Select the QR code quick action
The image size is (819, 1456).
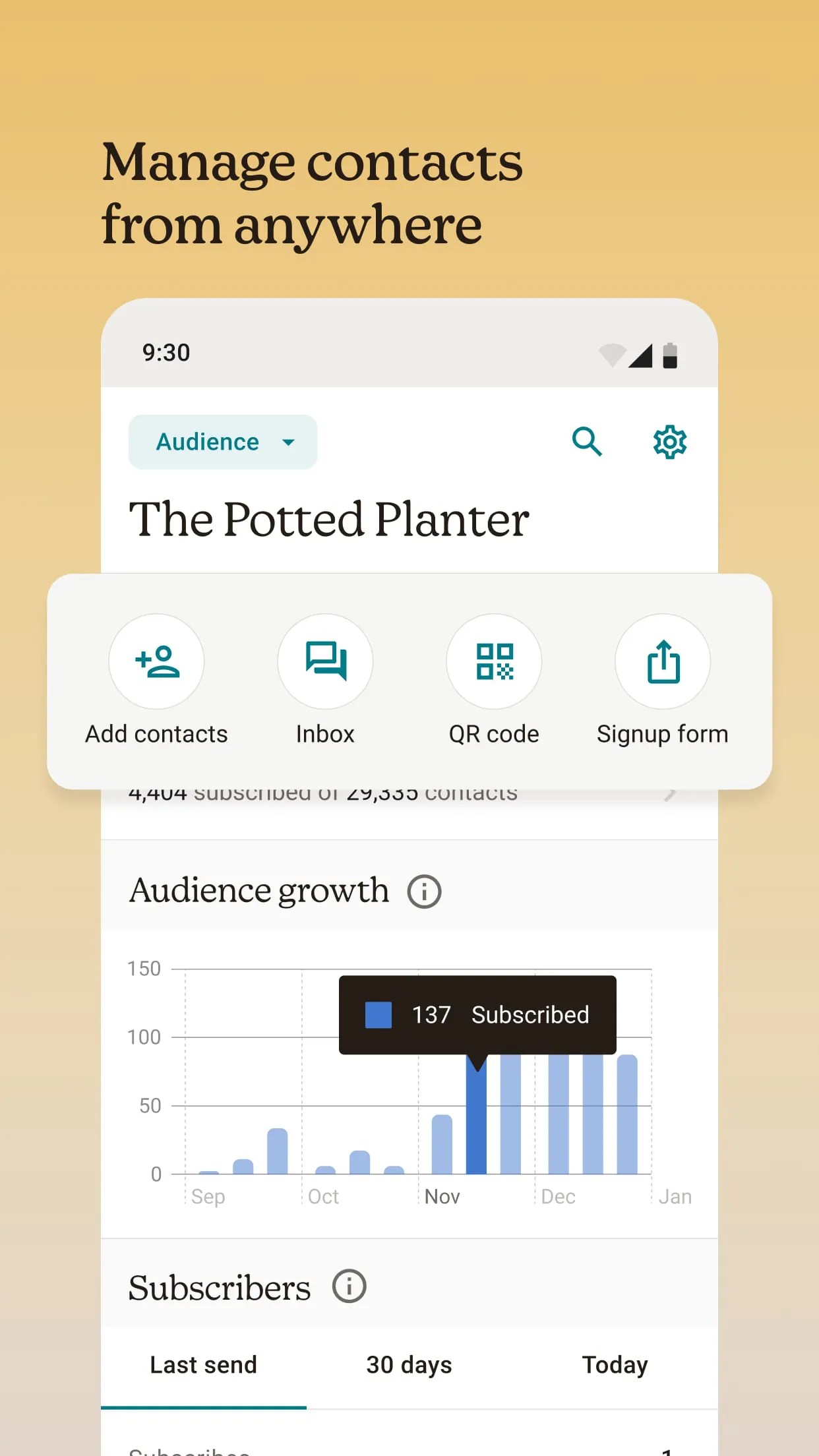(x=494, y=661)
